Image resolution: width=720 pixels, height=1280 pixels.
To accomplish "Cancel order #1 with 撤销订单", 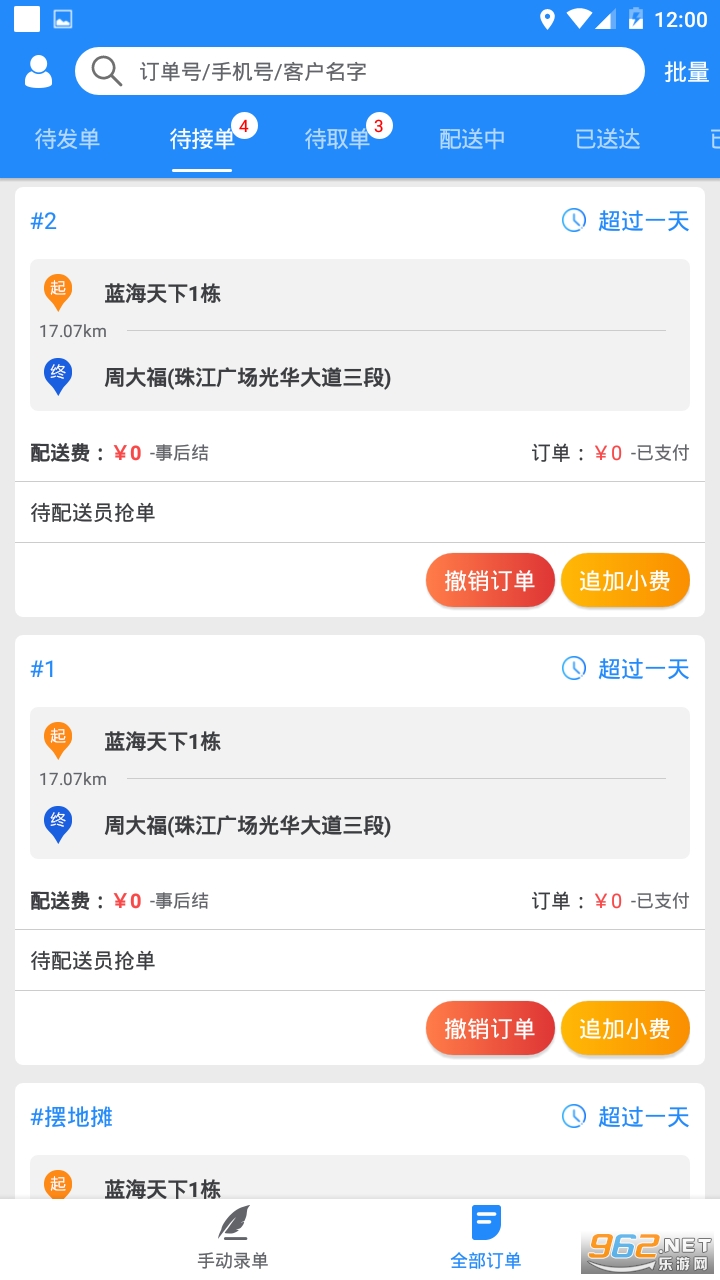I will pos(490,1028).
